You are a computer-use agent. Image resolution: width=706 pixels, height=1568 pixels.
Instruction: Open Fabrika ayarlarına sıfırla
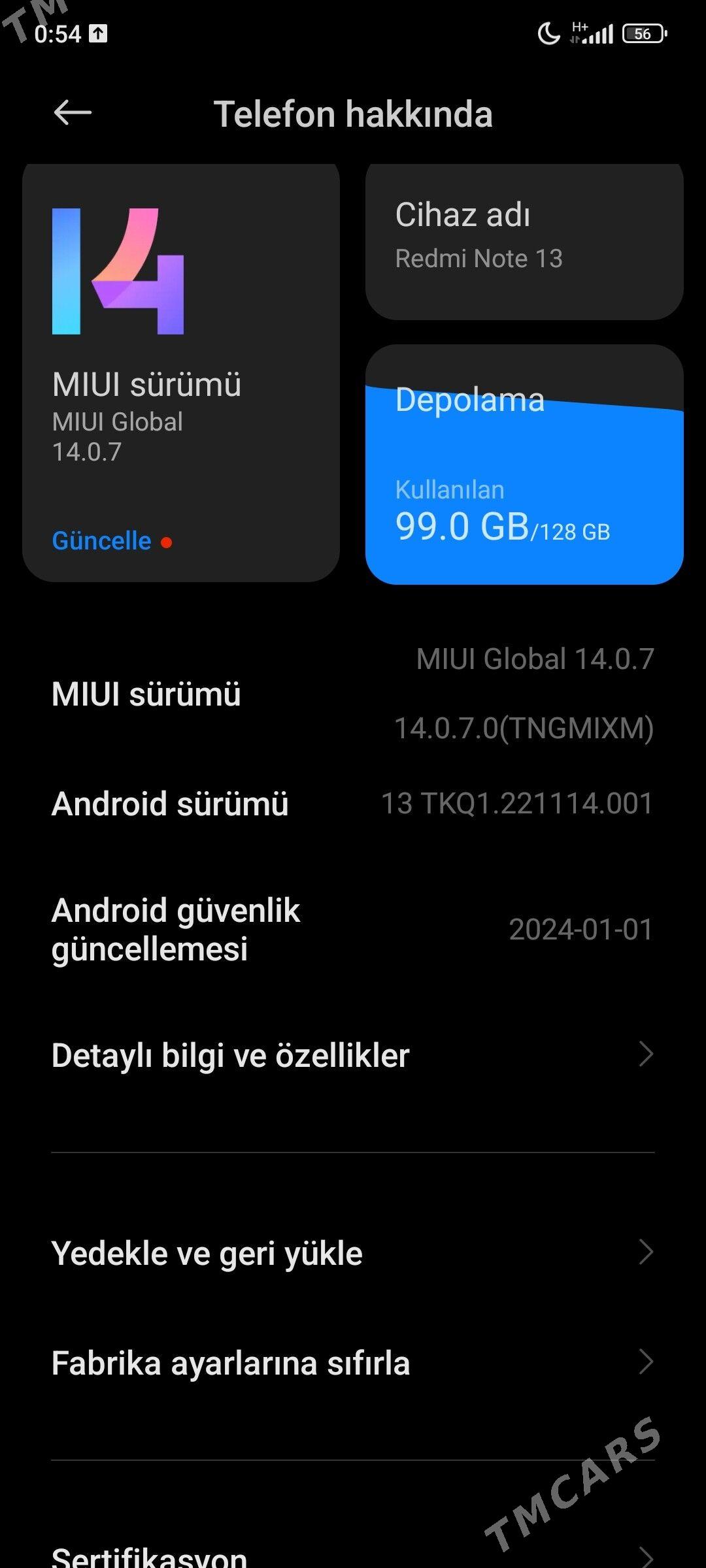pos(353,1363)
